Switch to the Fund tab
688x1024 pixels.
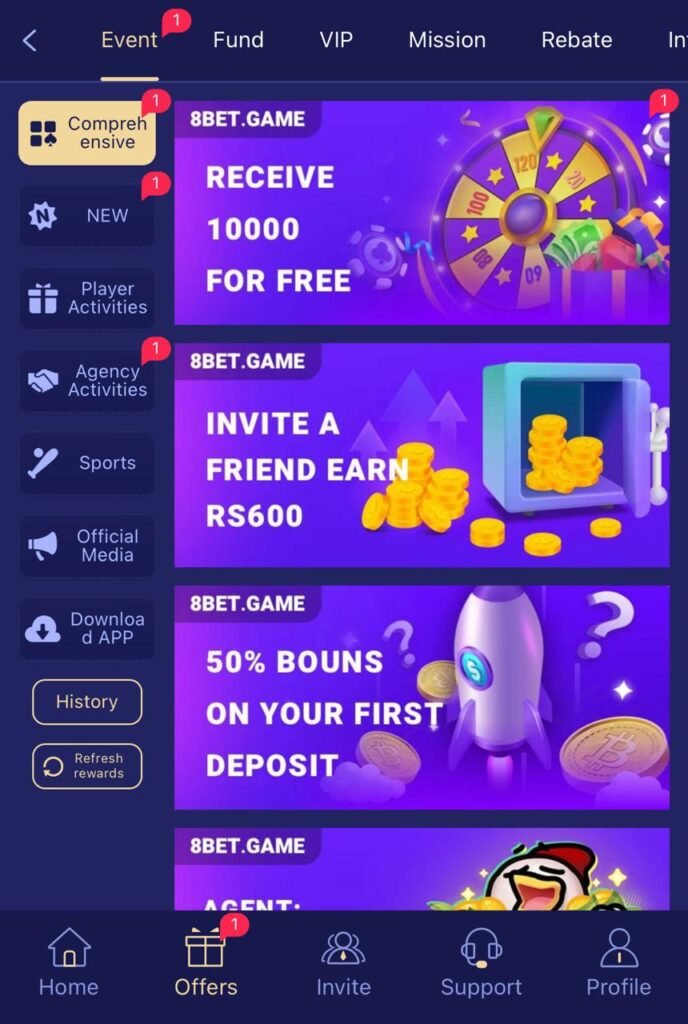point(238,41)
